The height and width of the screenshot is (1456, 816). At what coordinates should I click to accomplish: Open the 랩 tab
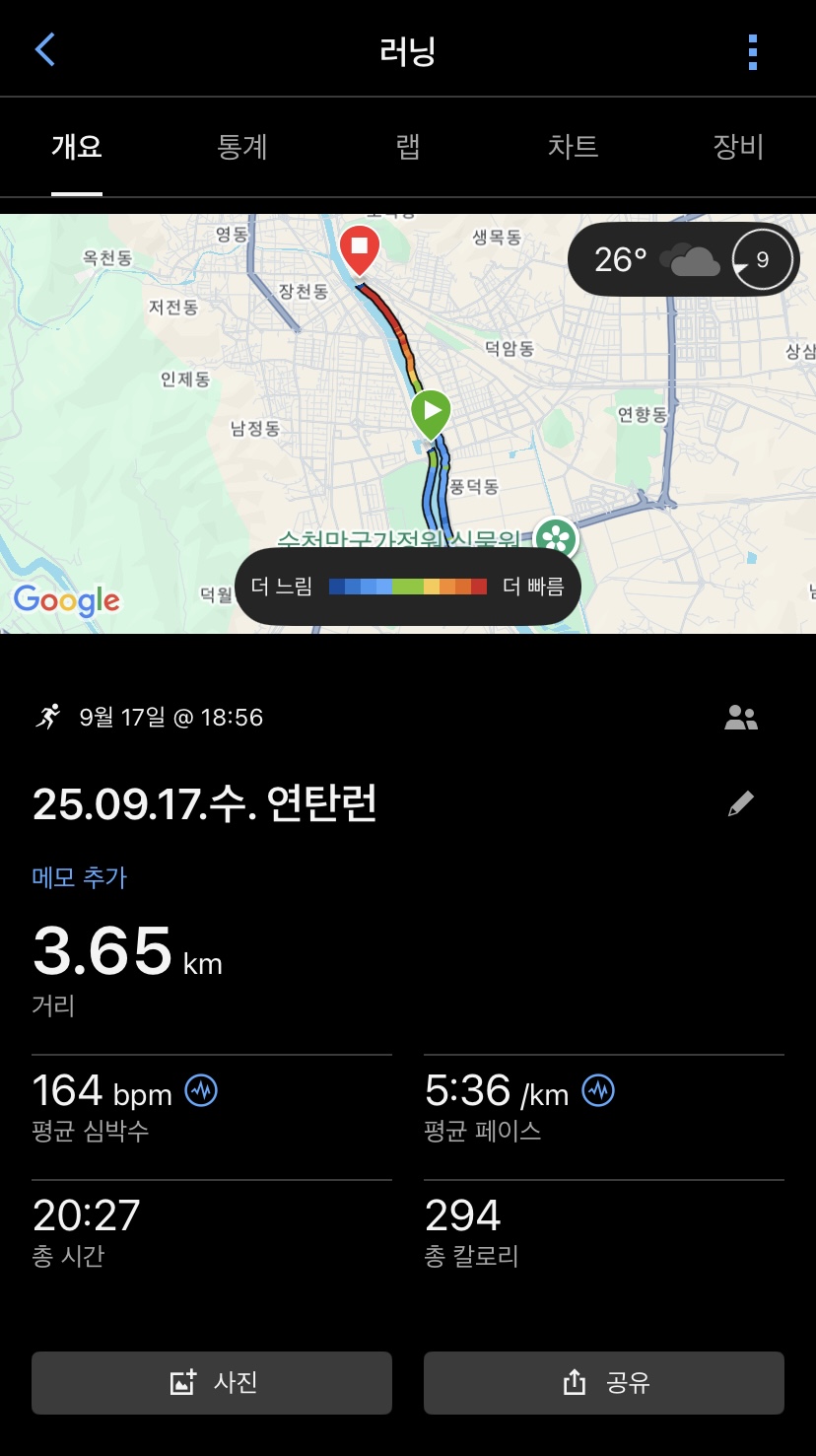408,148
